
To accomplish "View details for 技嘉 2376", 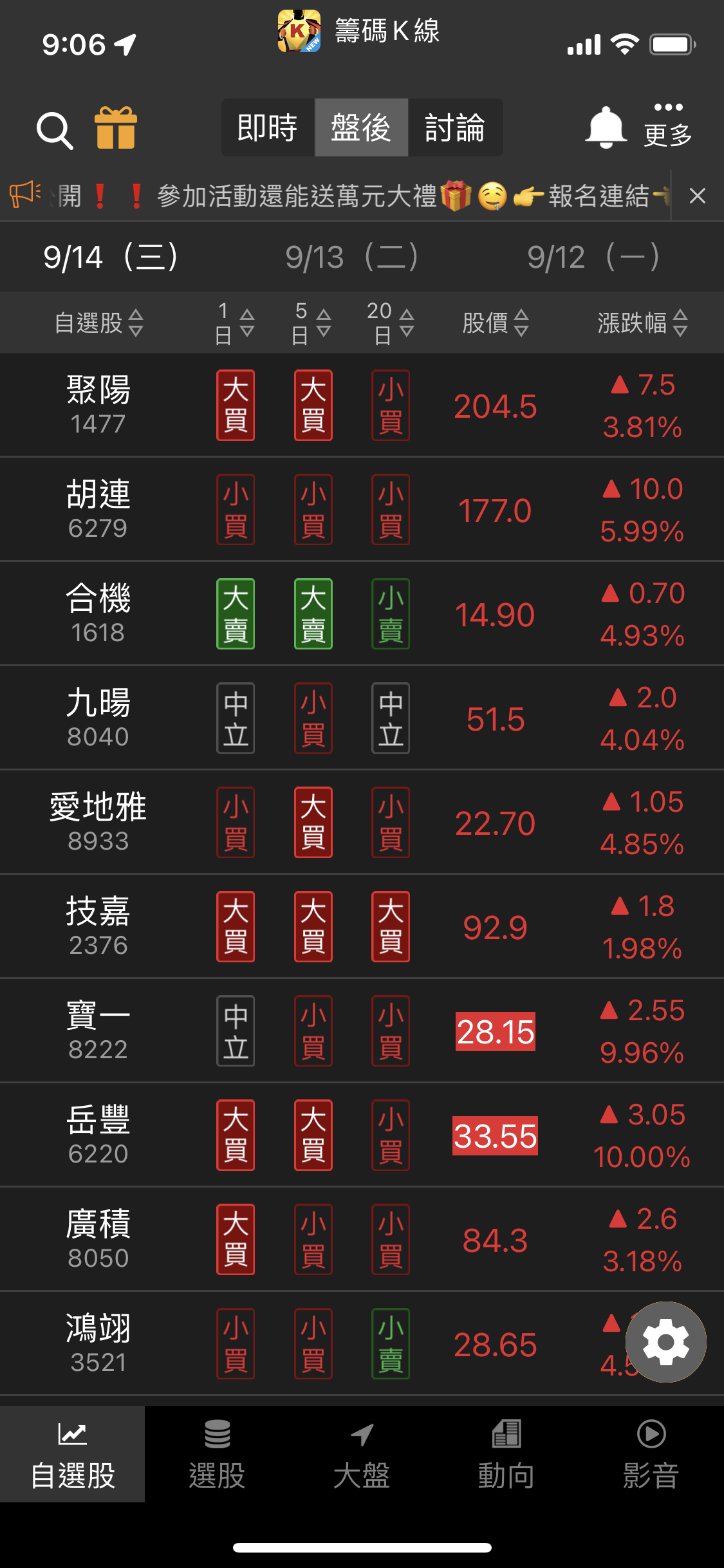I will click(x=98, y=927).
